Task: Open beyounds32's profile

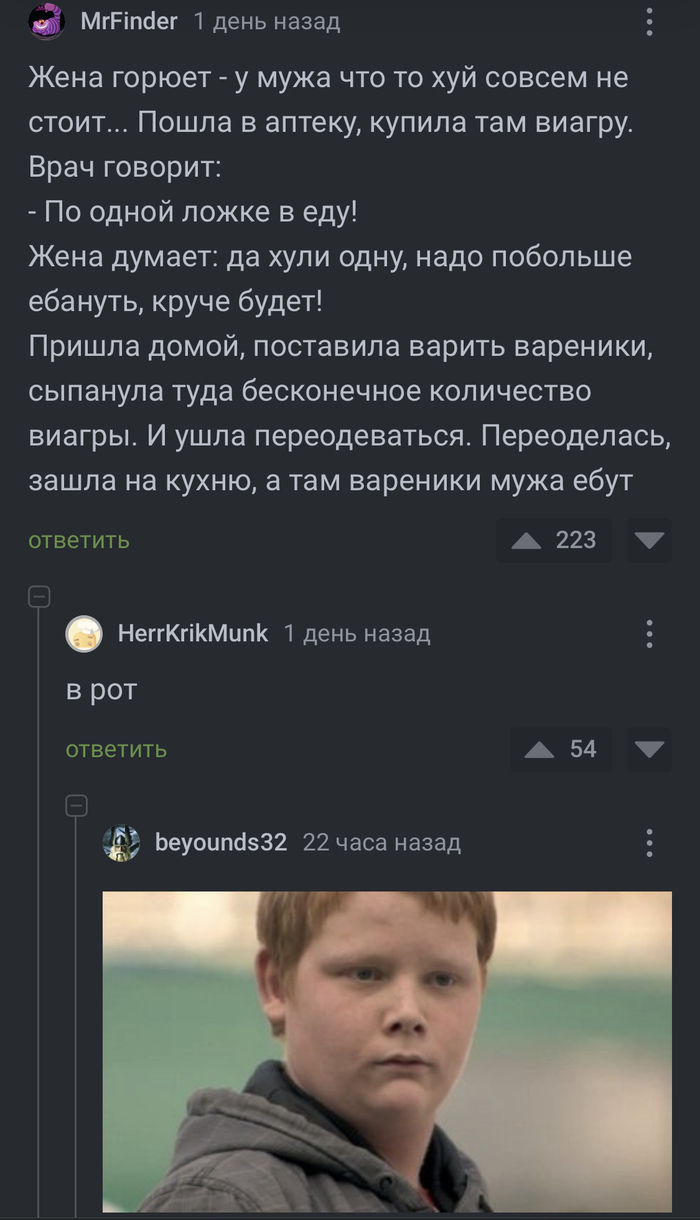Action: pyautogui.click(x=220, y=843)
